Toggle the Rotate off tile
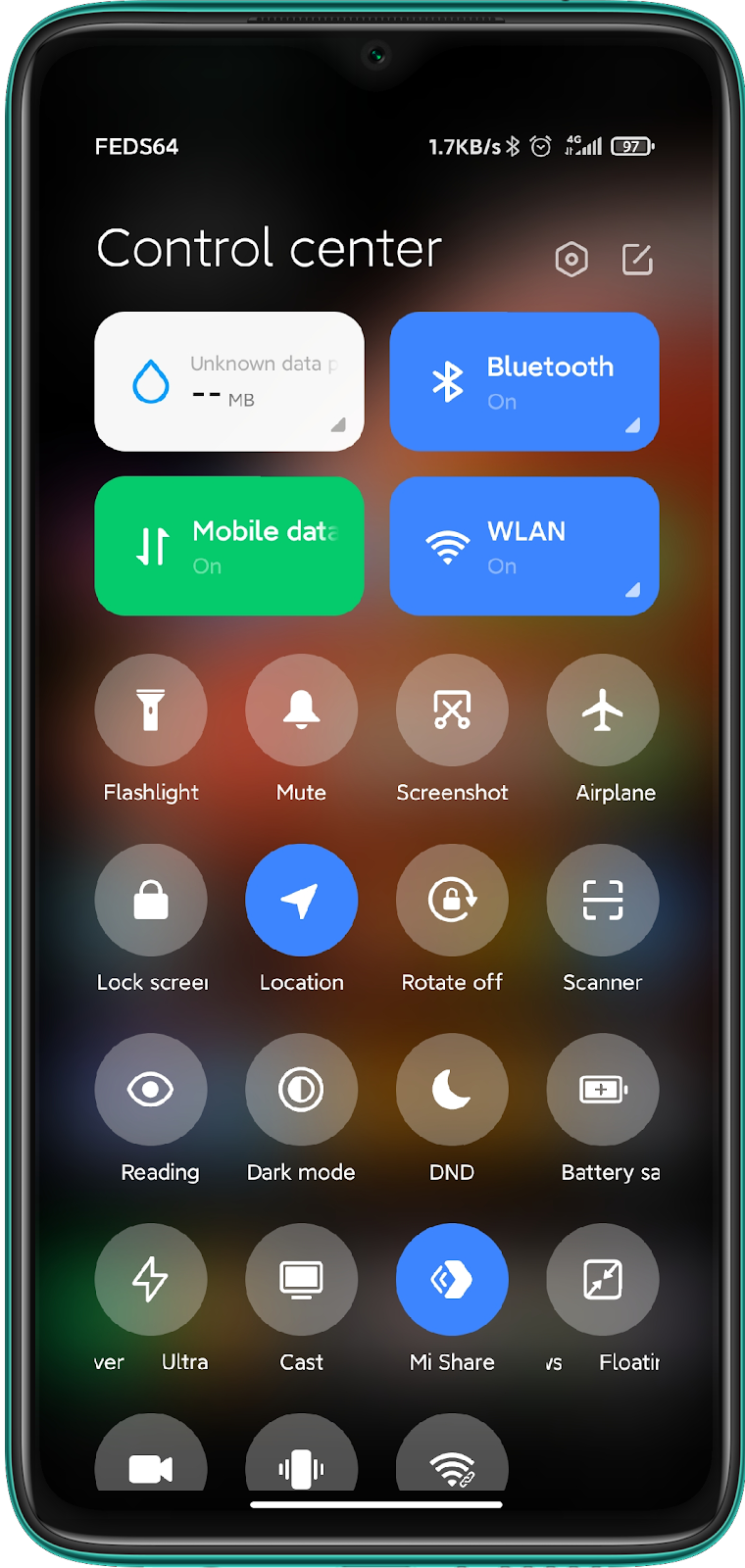Image resolution: width=745 pixels, height=1568 pixels. tap(452, 900)
